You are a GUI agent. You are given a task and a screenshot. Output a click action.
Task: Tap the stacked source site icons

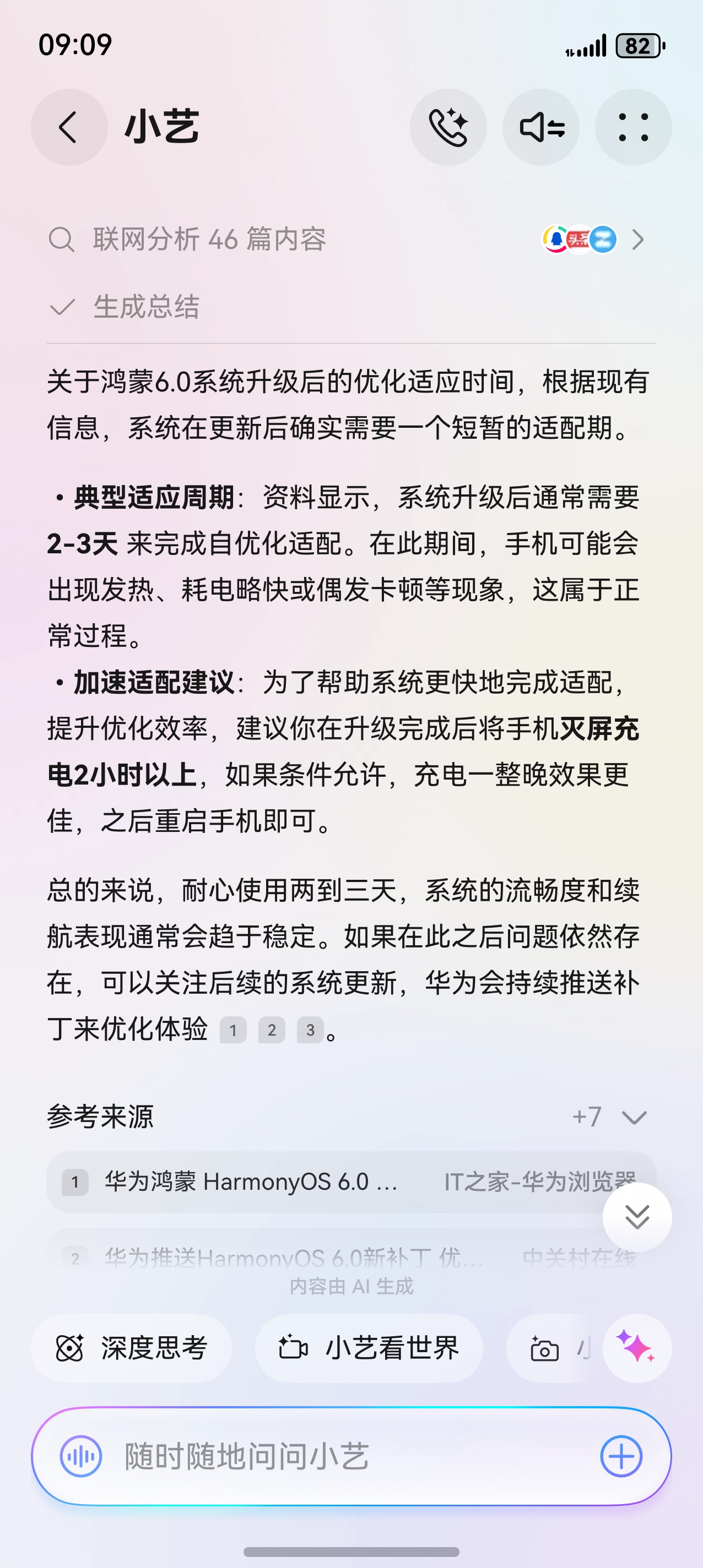pos(577,239)
